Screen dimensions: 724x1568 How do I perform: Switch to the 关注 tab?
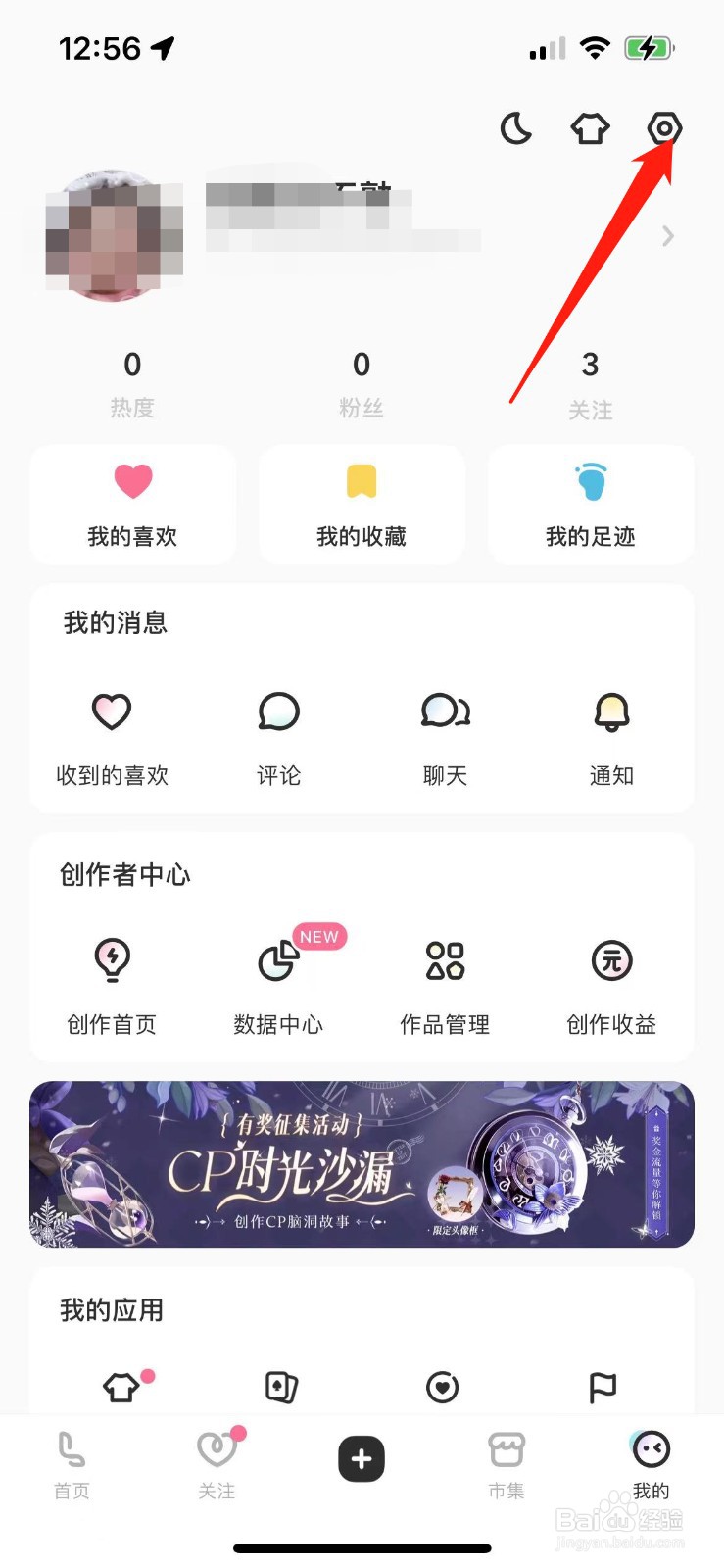coord(217,1465)
